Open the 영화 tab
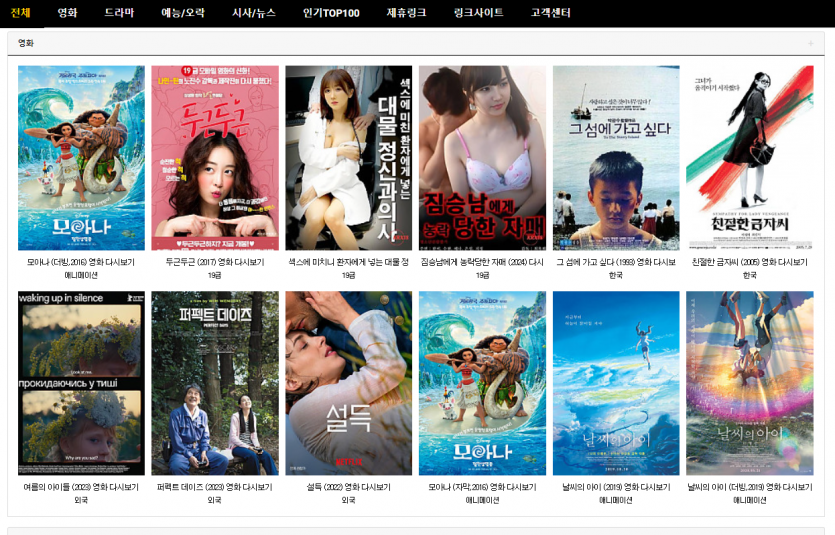This screenshot has height=535, width=835. pyautogui.click(x=67, y=13)
